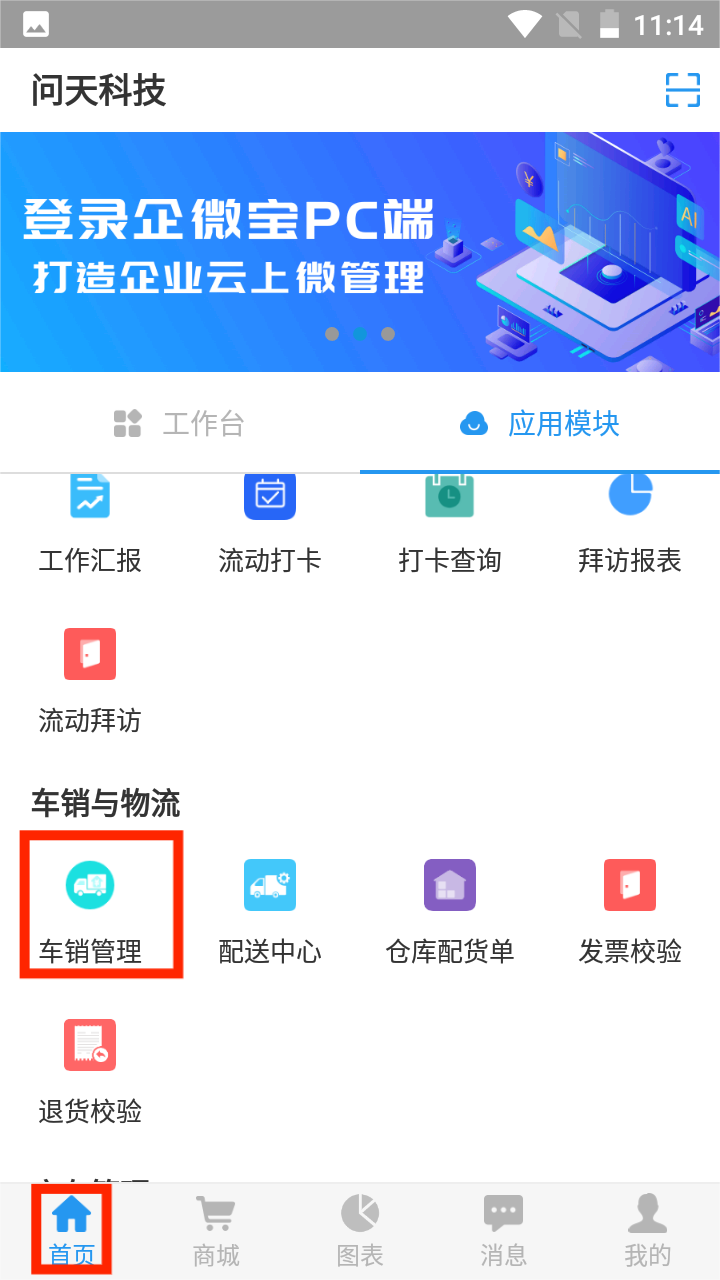This screenshot has width=720, height=1280.
Task: Launch 流动打卡 check-in
Action: [x=270, y=525]
